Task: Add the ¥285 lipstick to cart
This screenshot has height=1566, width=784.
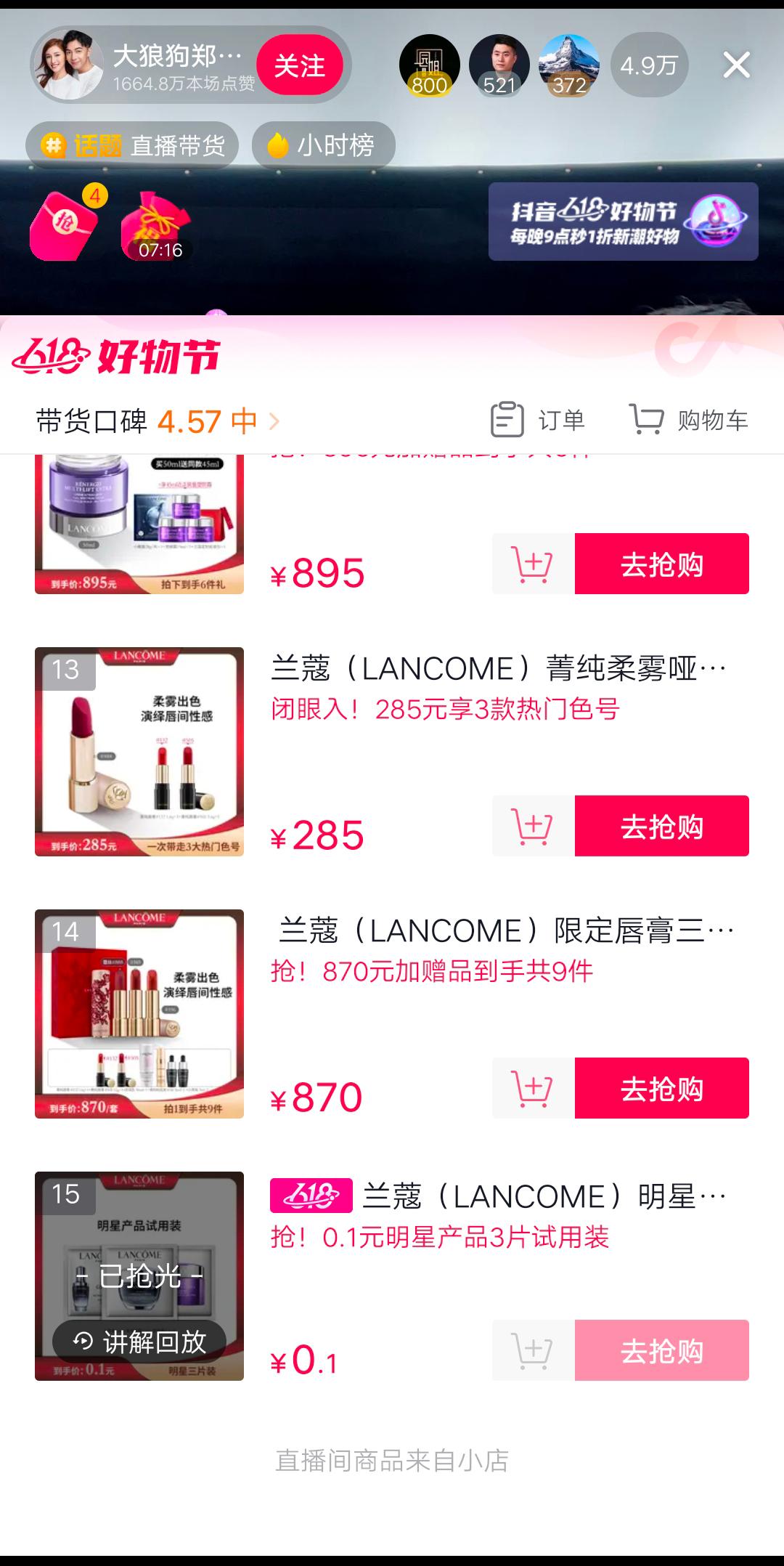Action: click(x=533, y=827)
